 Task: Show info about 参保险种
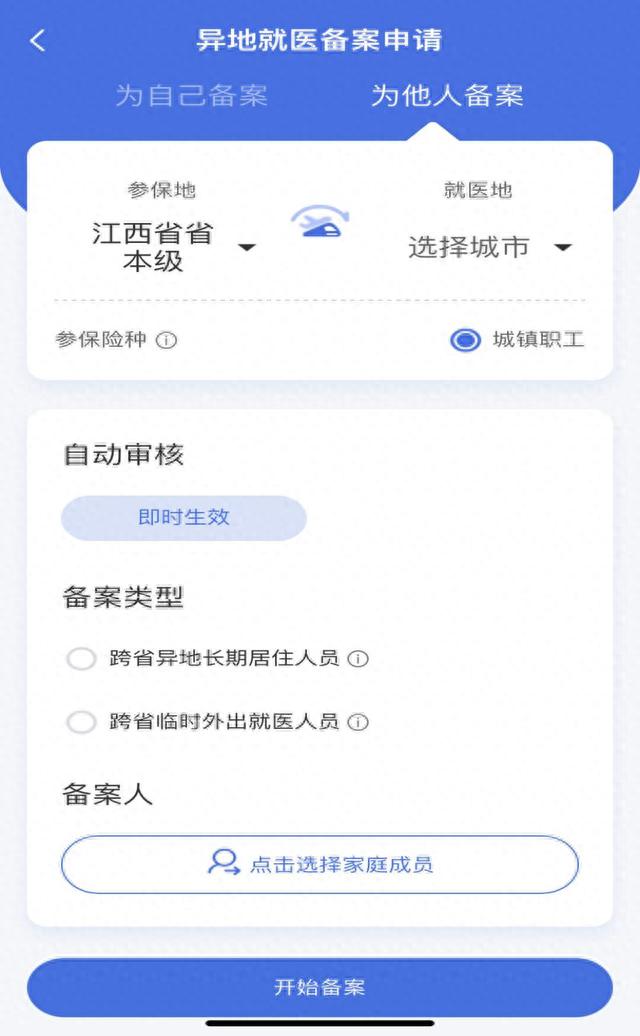[167, 341]
